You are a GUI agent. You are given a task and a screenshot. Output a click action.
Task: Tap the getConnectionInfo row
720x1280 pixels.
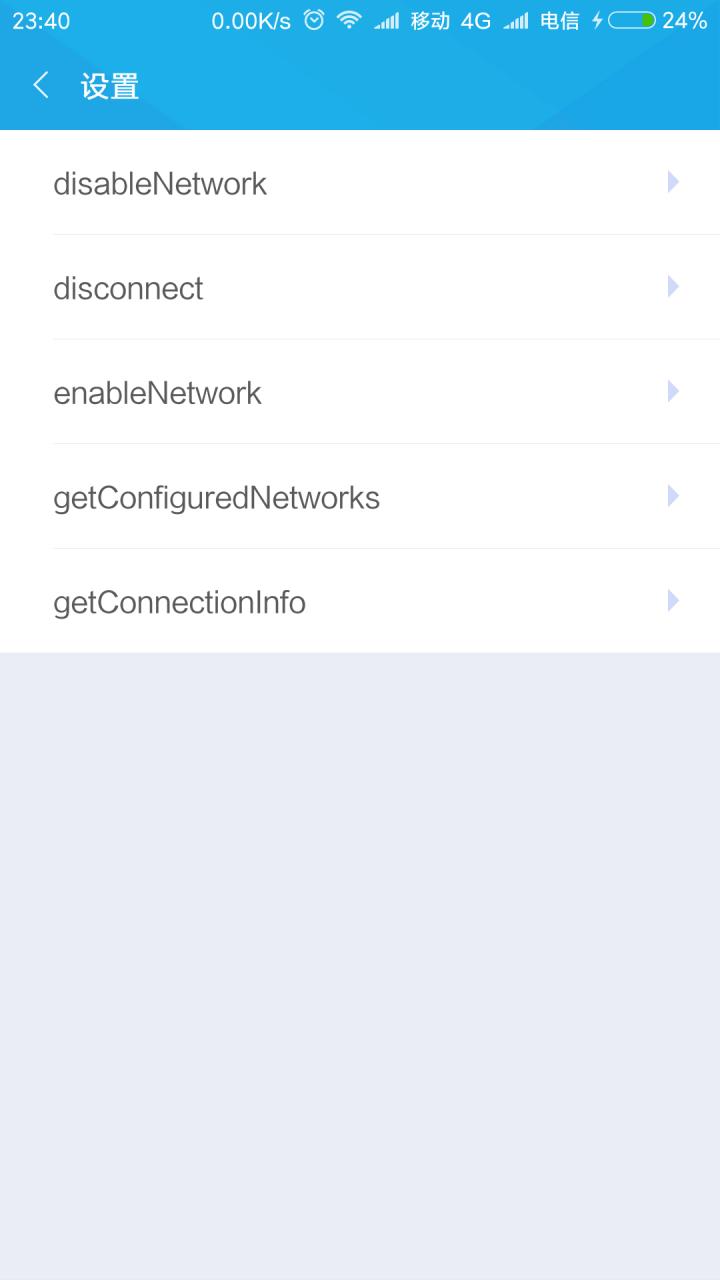(360, 601)
